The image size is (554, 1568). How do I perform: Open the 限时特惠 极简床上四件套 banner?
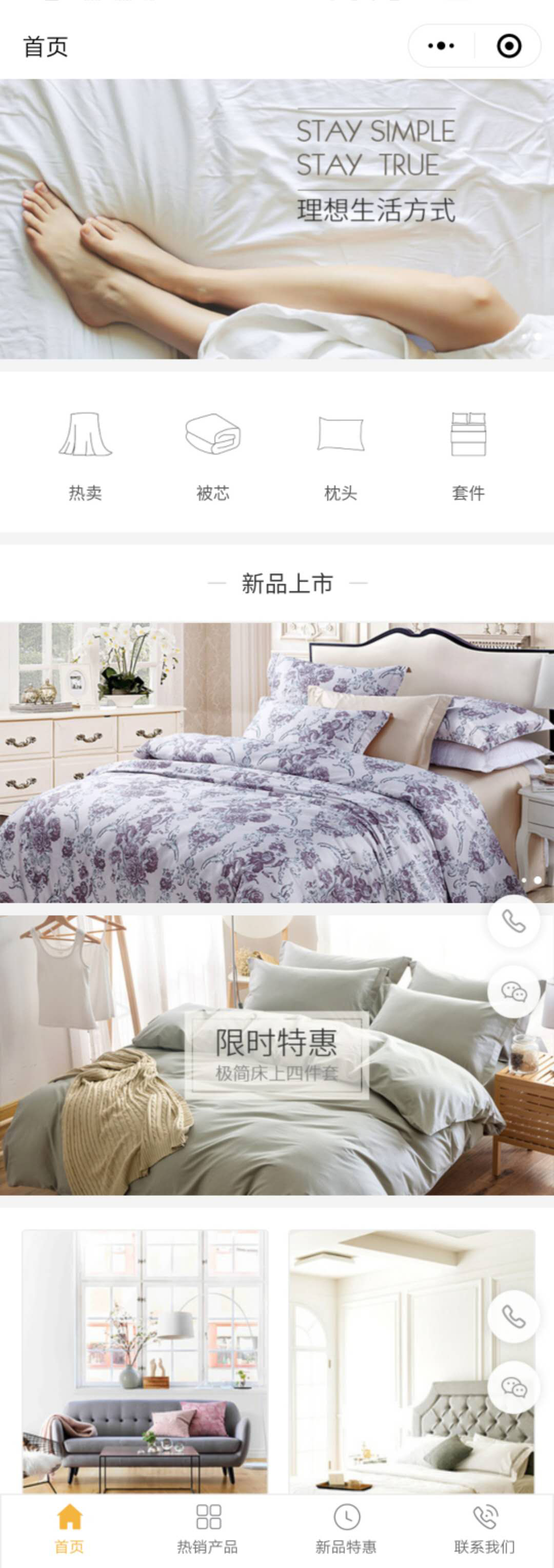tap(276, 1054)
